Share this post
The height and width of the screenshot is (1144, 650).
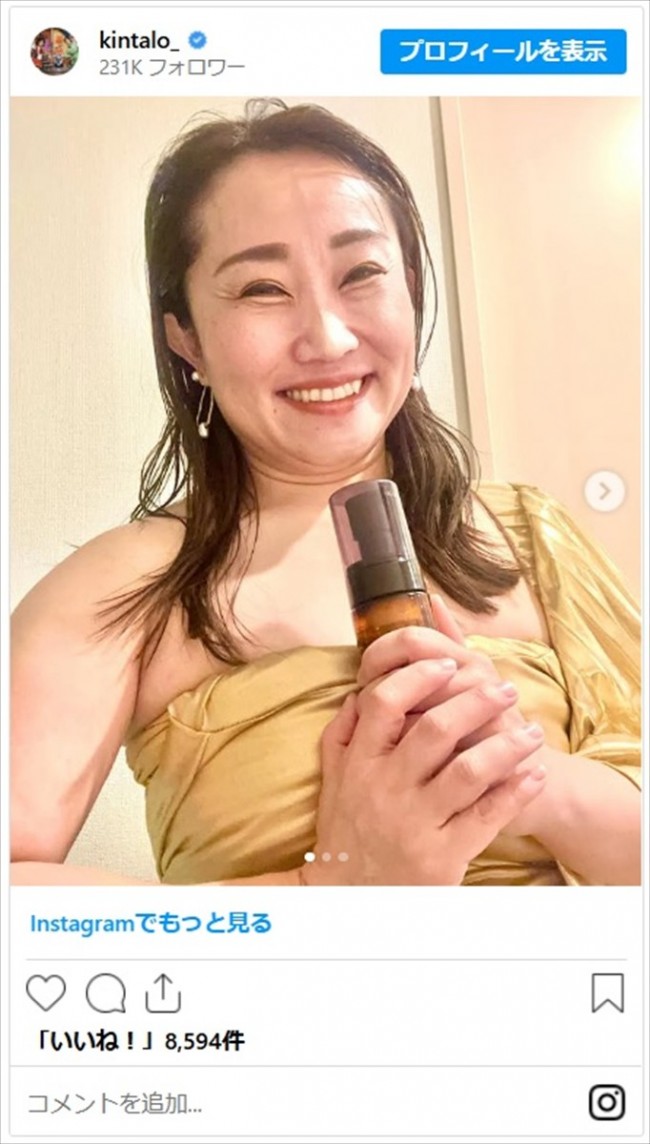162,993
